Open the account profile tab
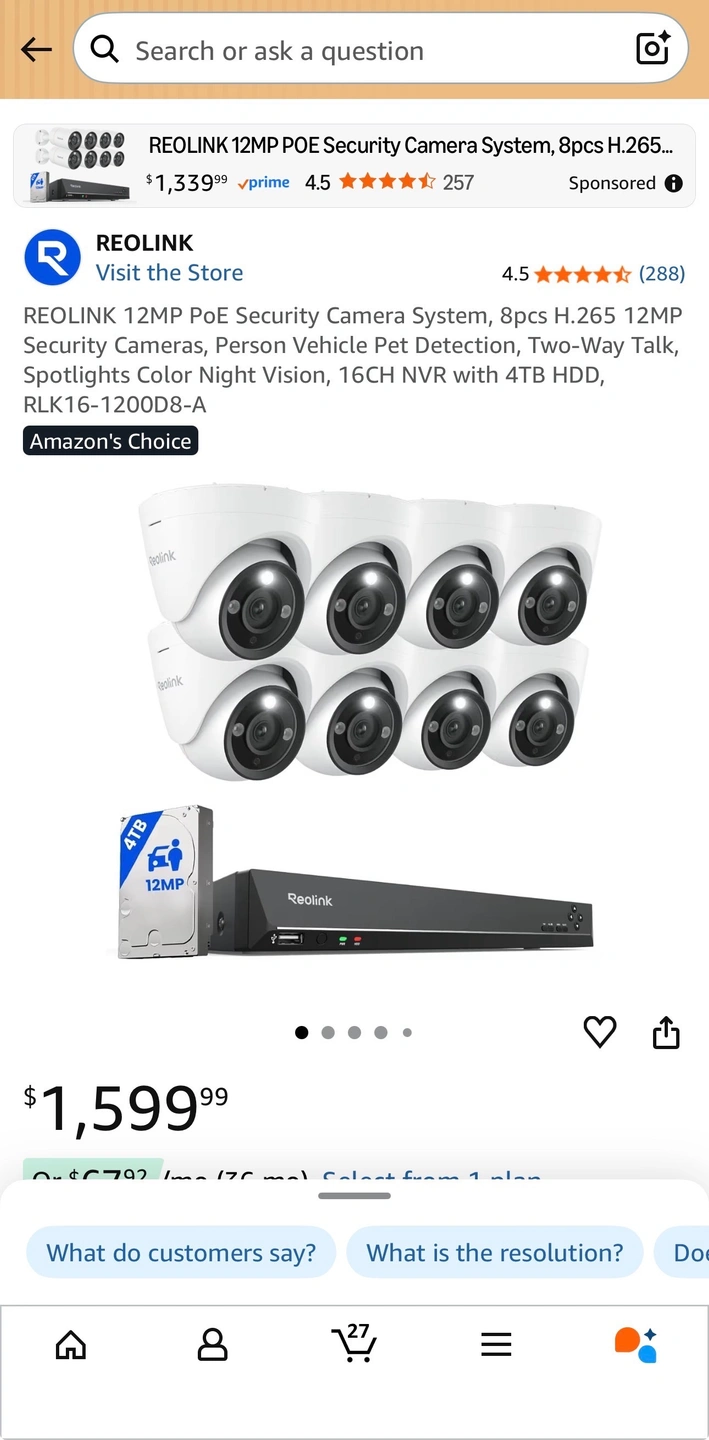The height and width of the screenshot is (1440, 709). point(212,1345)
